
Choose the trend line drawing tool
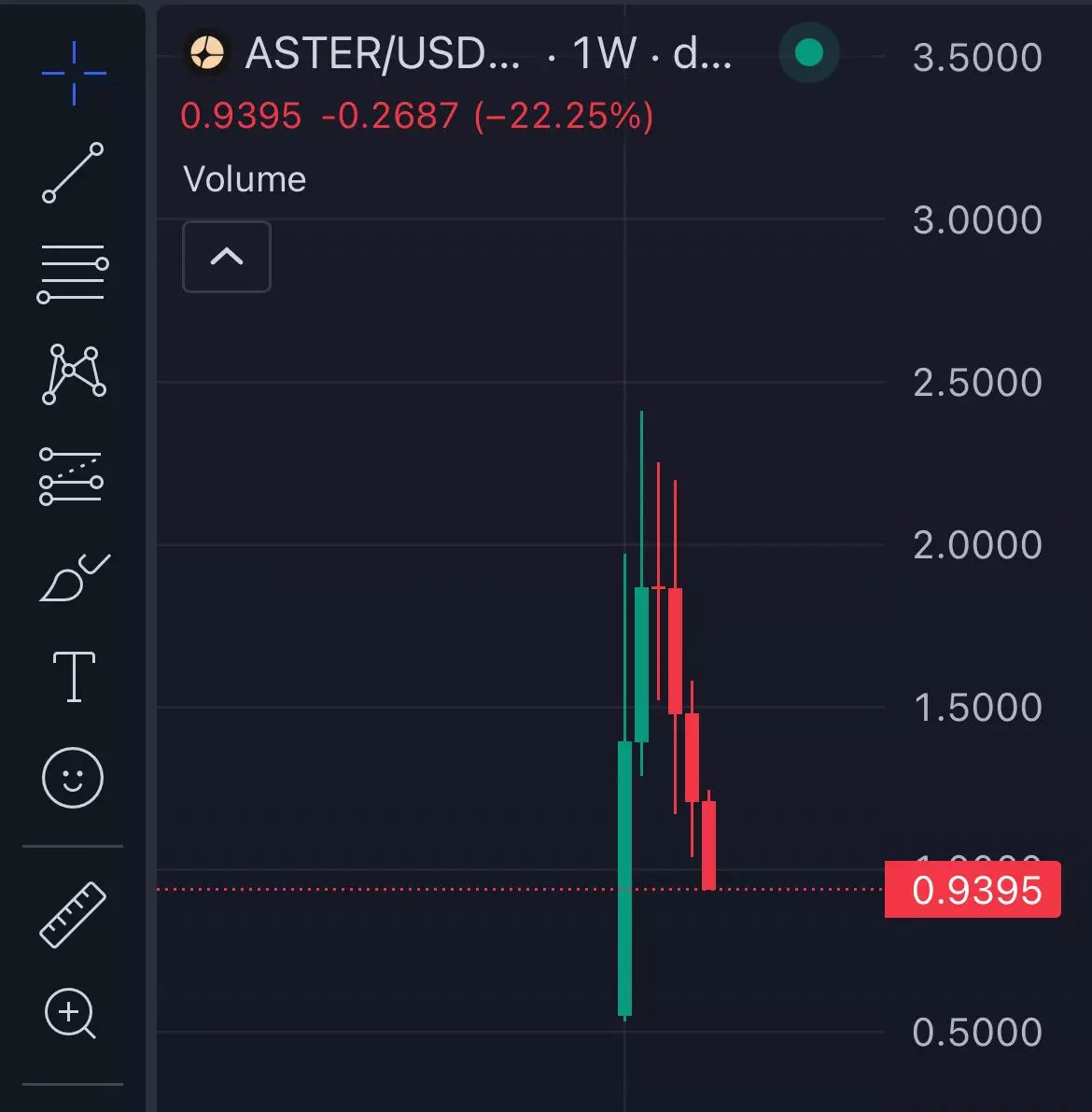pyautogui.click(x=73, y=173)
